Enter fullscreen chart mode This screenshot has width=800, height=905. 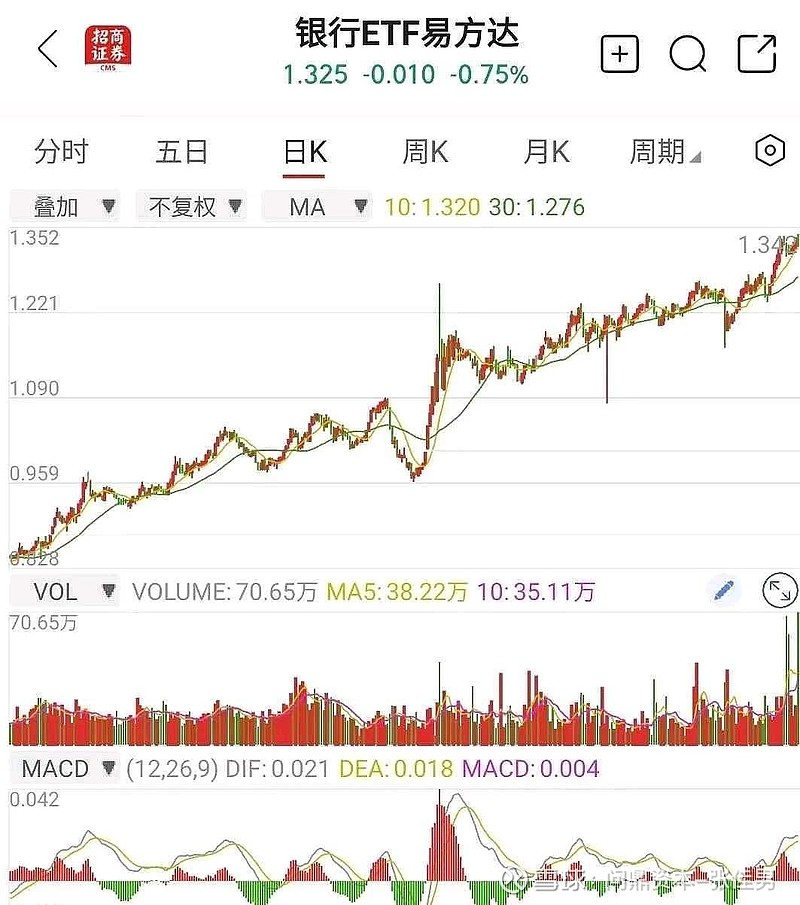coord(780,592)
